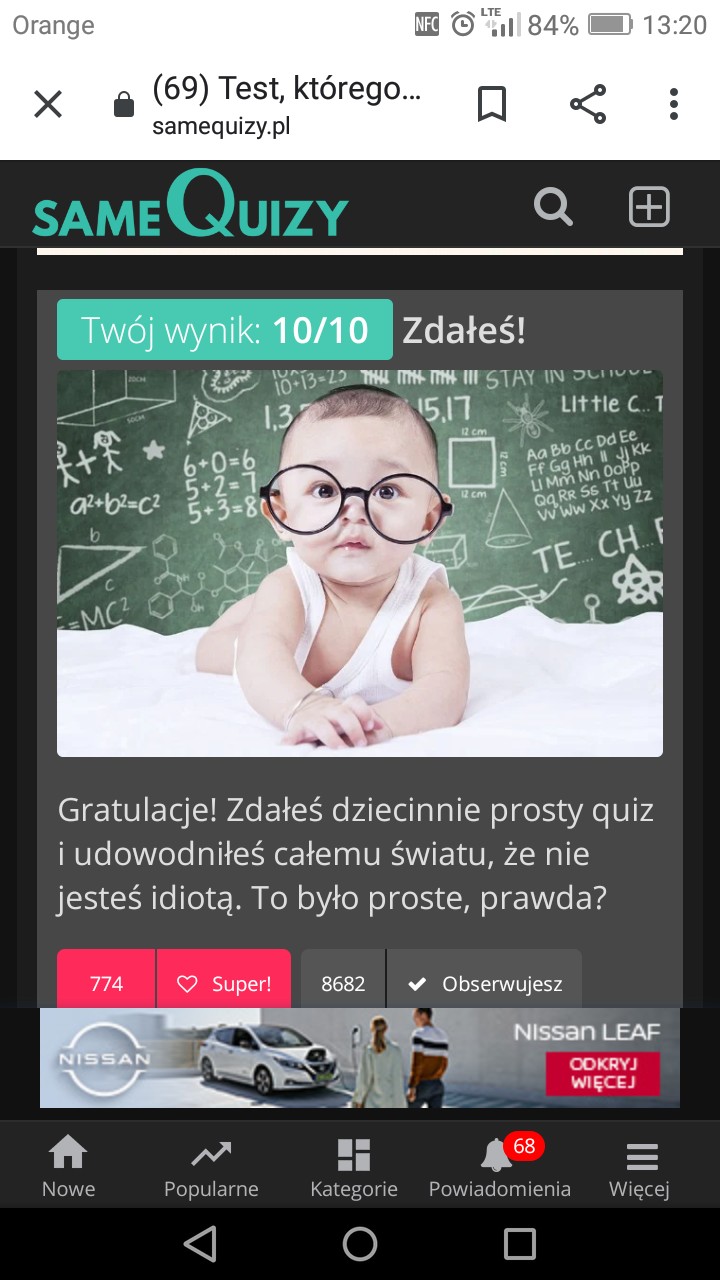
Task: Tap the system back button
Action: pyautogui.click(x=200, y=1244)
